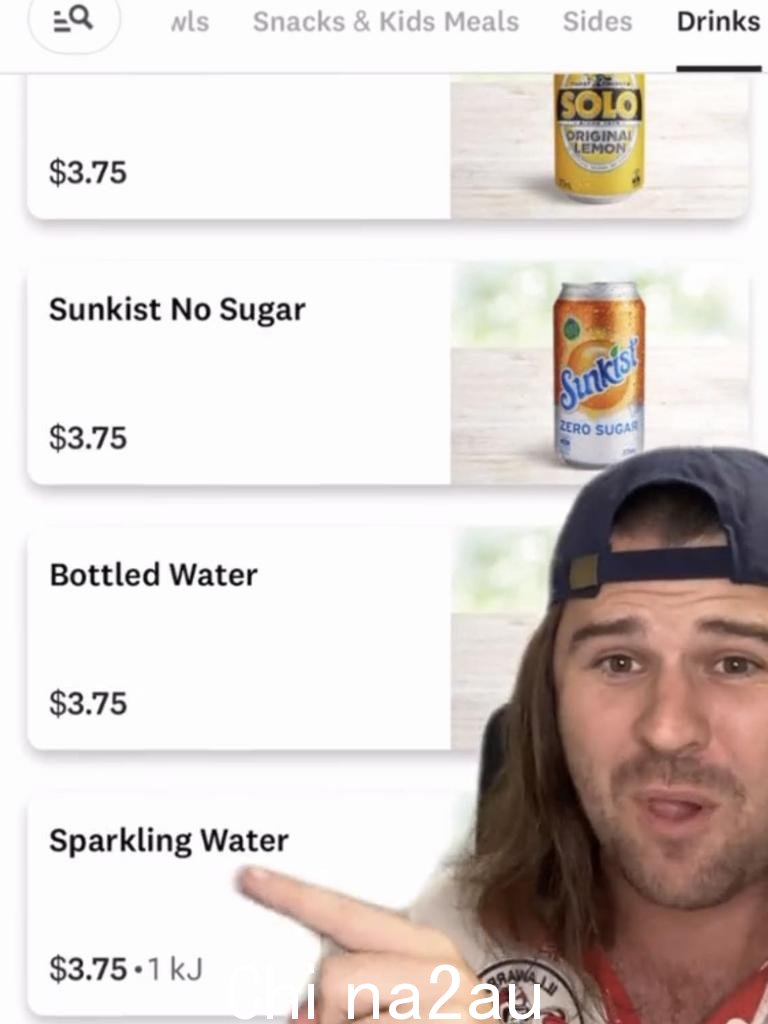The height and width of the screenshot is (1024, 768).
Task: Switch to the Snacks & Kids Meals tab
Action: click(x=385, y=22)
